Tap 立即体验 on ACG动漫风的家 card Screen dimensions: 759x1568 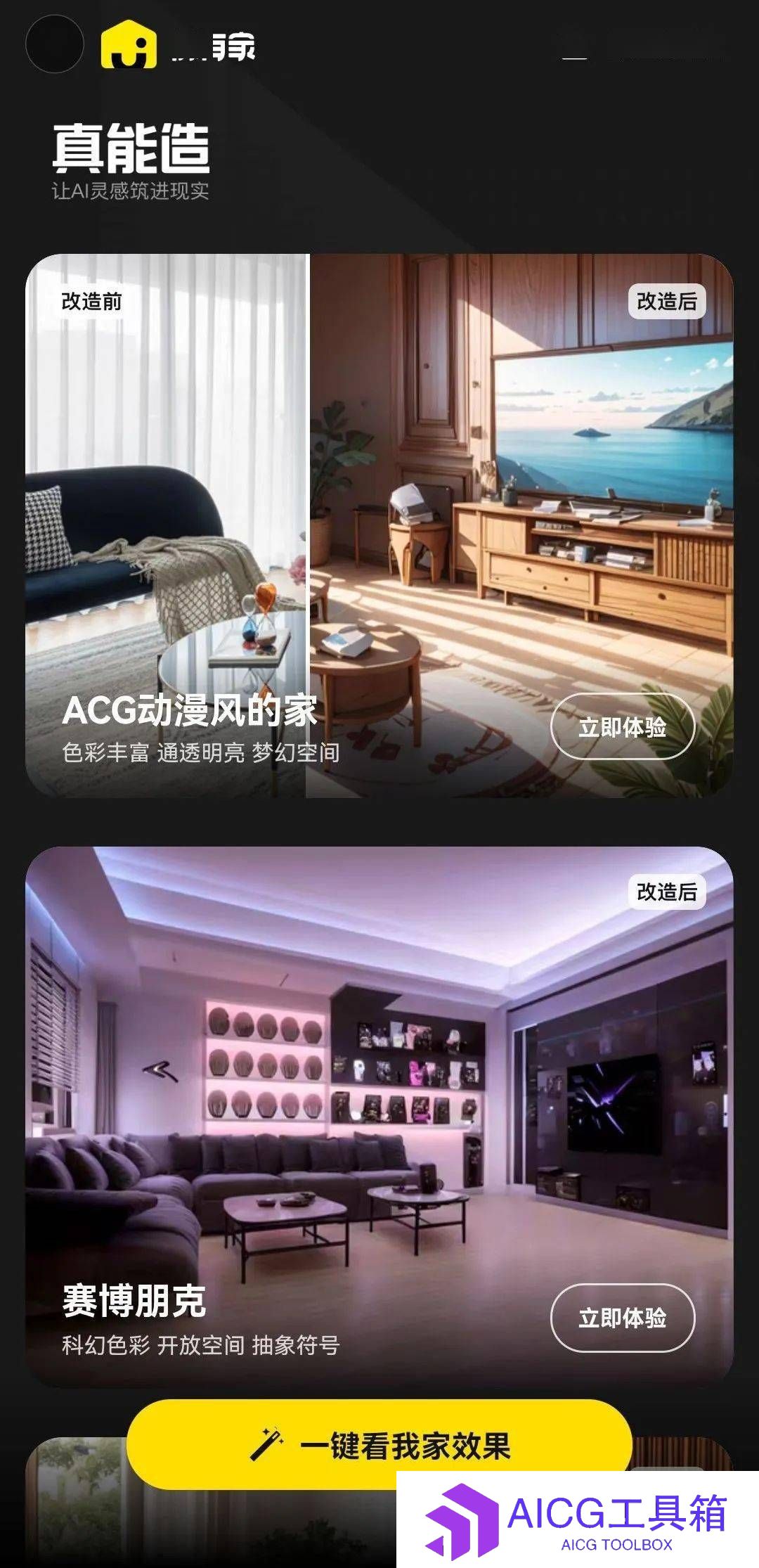pyautogui.click(x=622, y=726)
